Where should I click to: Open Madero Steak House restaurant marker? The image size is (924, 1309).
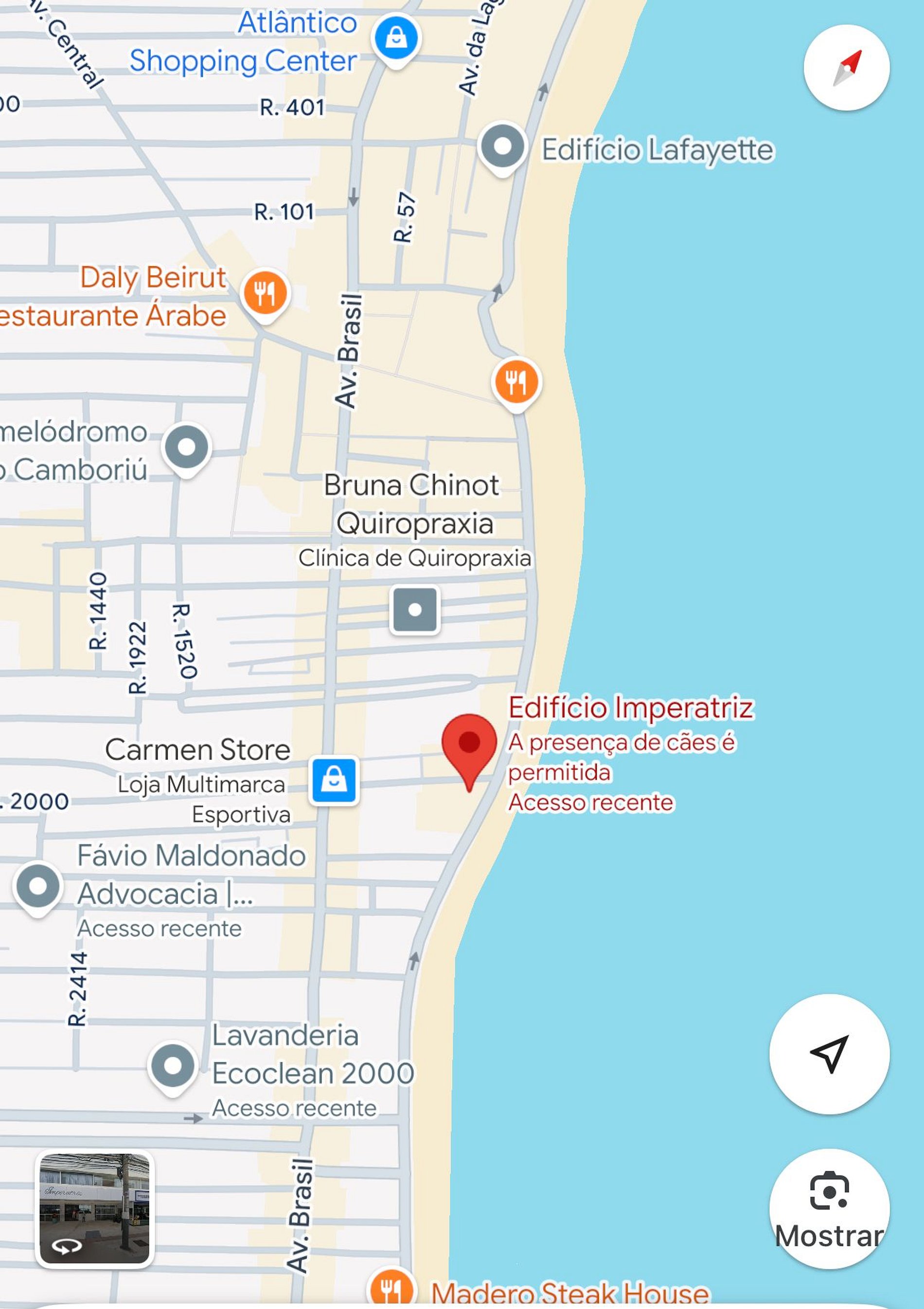tap(391, 1290)
